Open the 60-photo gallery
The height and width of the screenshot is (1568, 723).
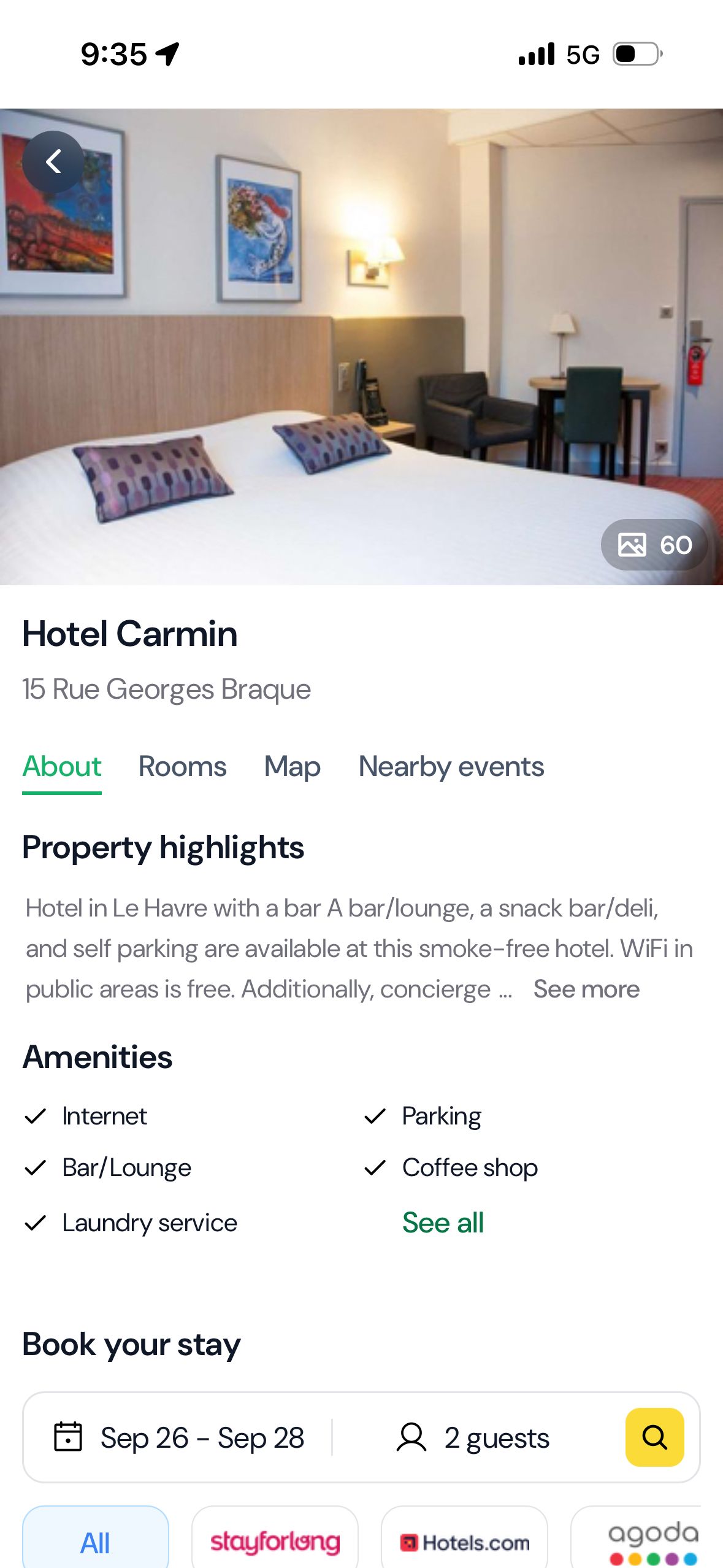[x=654, y=545]
